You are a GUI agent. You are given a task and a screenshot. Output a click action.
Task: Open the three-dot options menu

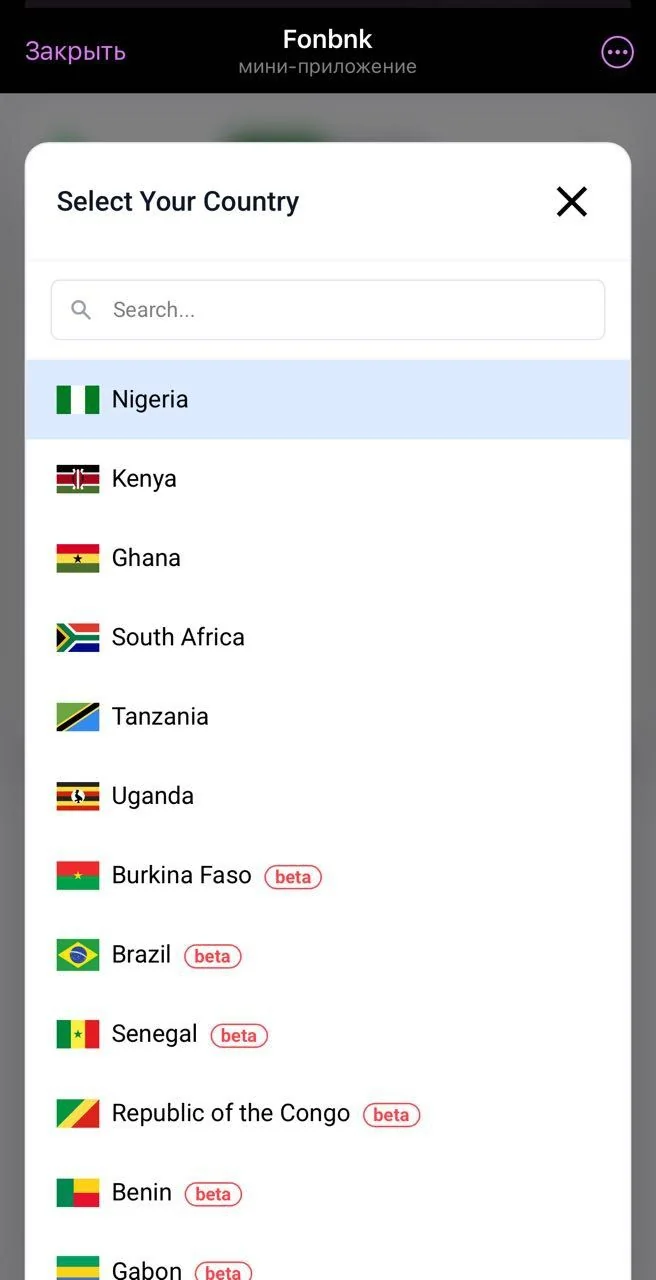click(617, 52)
